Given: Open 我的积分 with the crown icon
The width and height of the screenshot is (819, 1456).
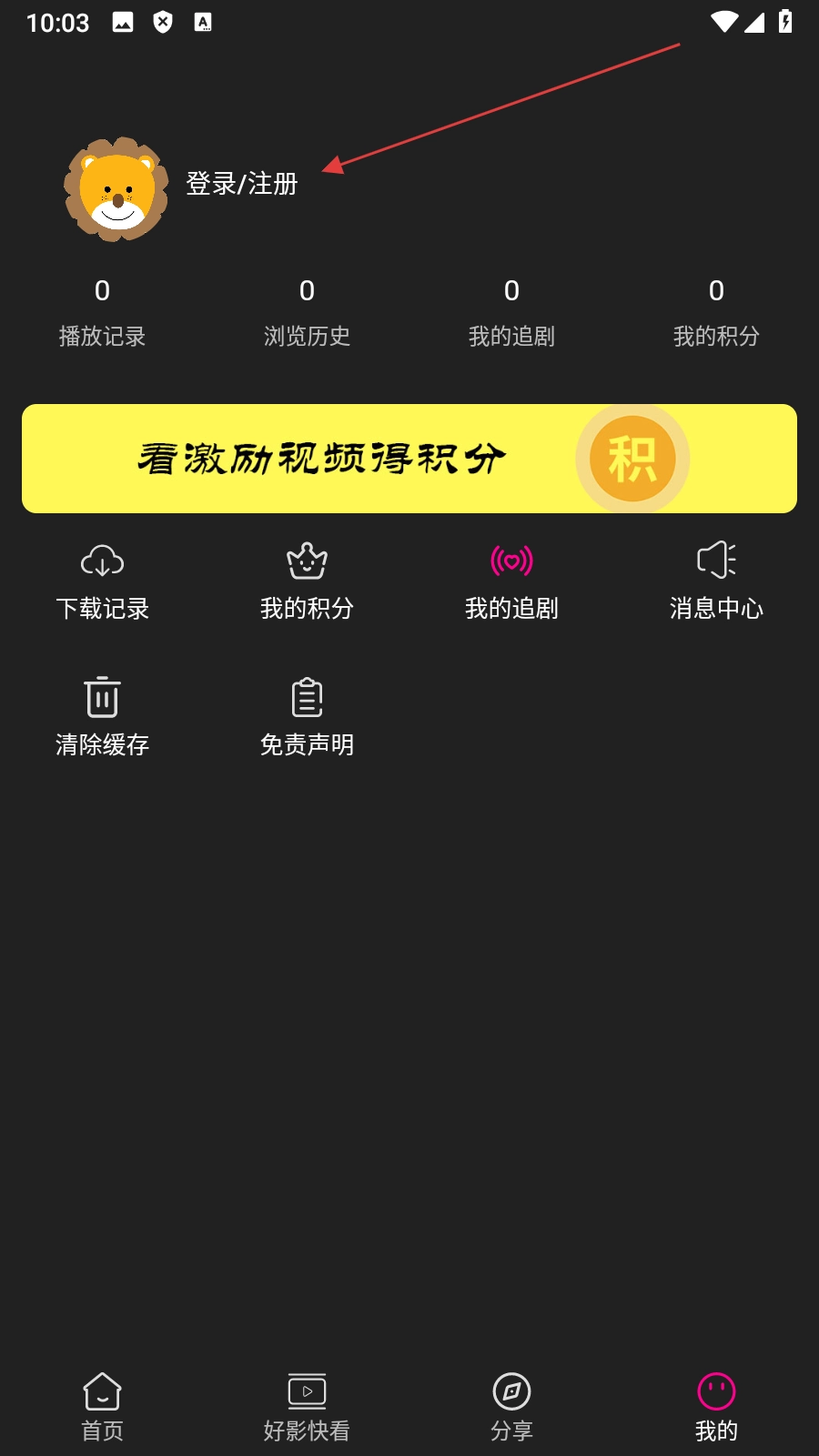Looking at the screenshot, I should 307,582.
